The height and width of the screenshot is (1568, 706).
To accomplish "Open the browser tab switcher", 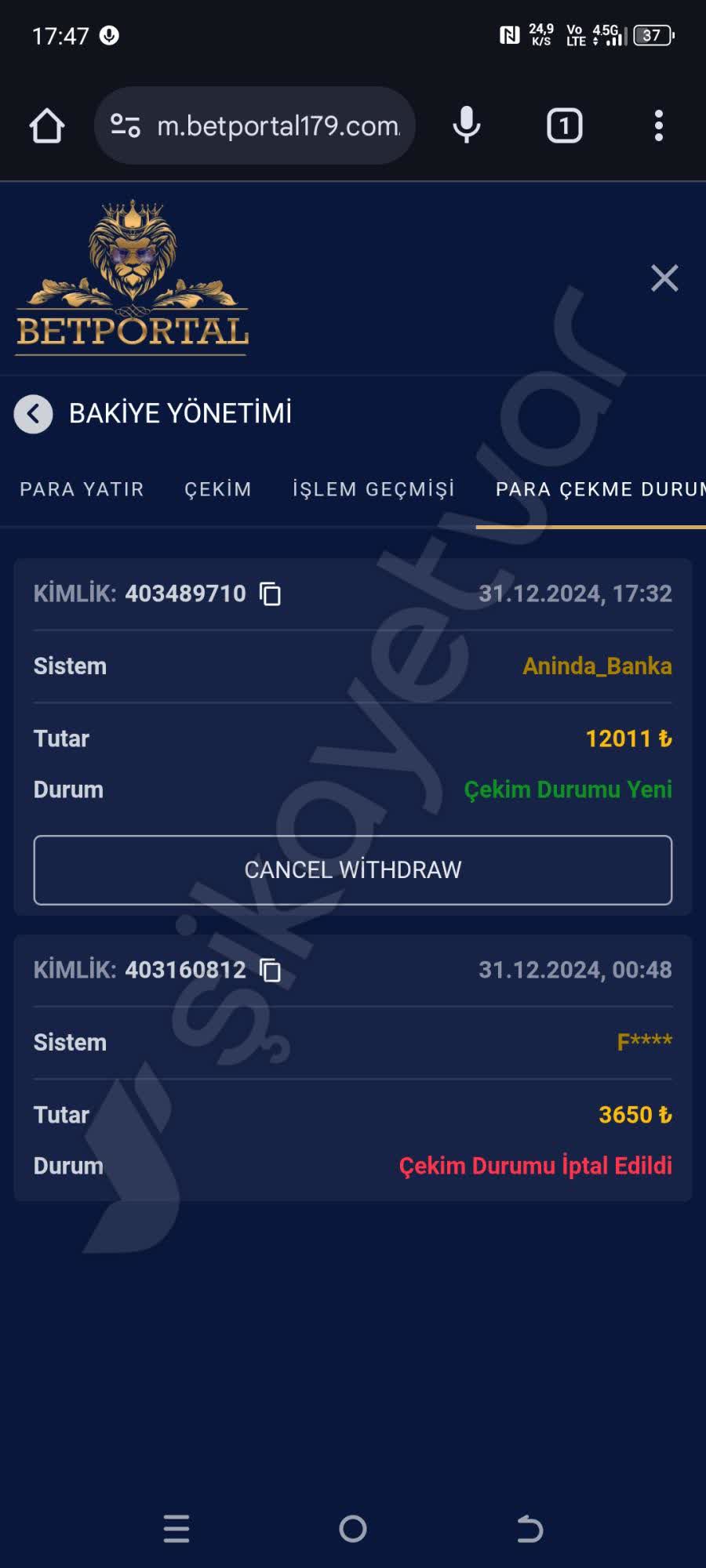I will click(562, 125).
